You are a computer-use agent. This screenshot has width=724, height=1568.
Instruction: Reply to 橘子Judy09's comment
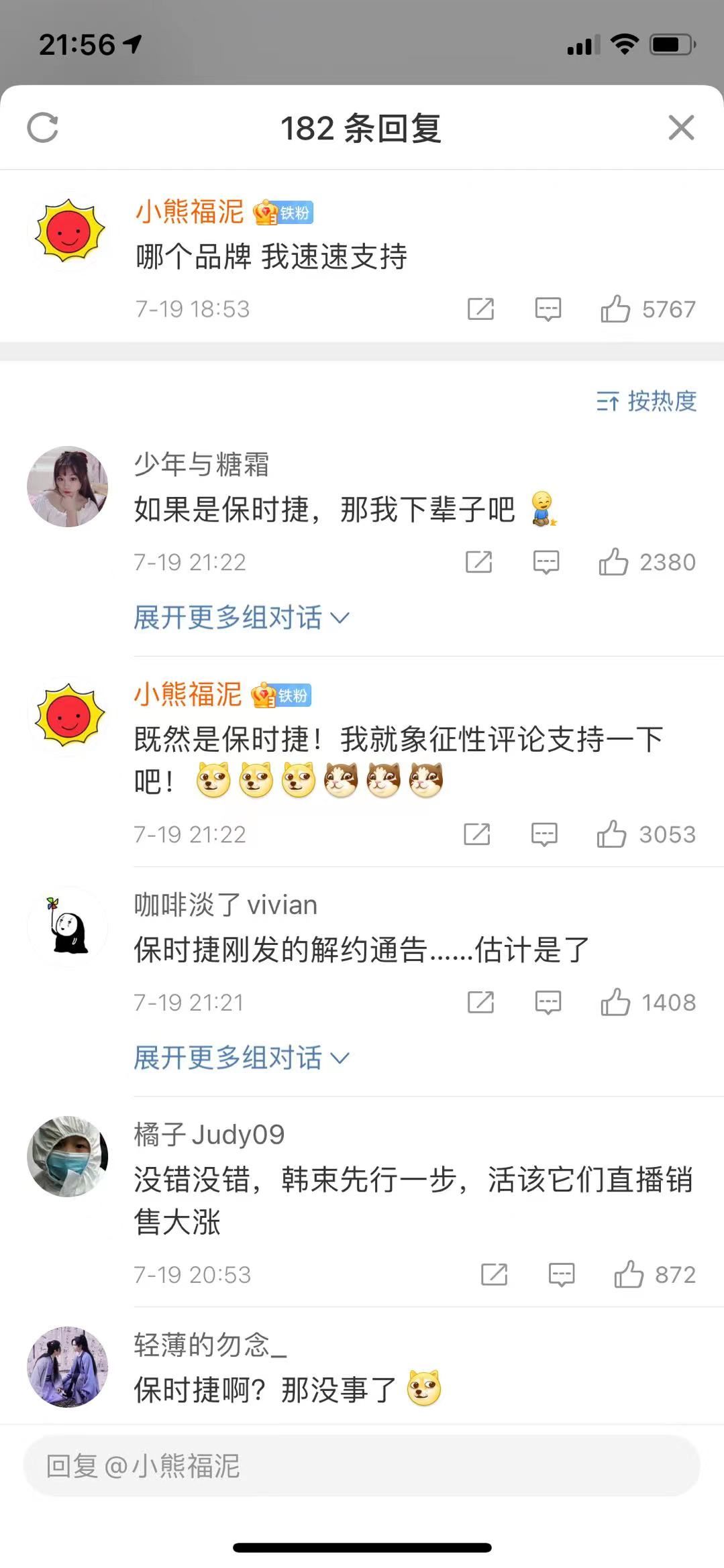pyautogui.click(x=562, y=1274)
